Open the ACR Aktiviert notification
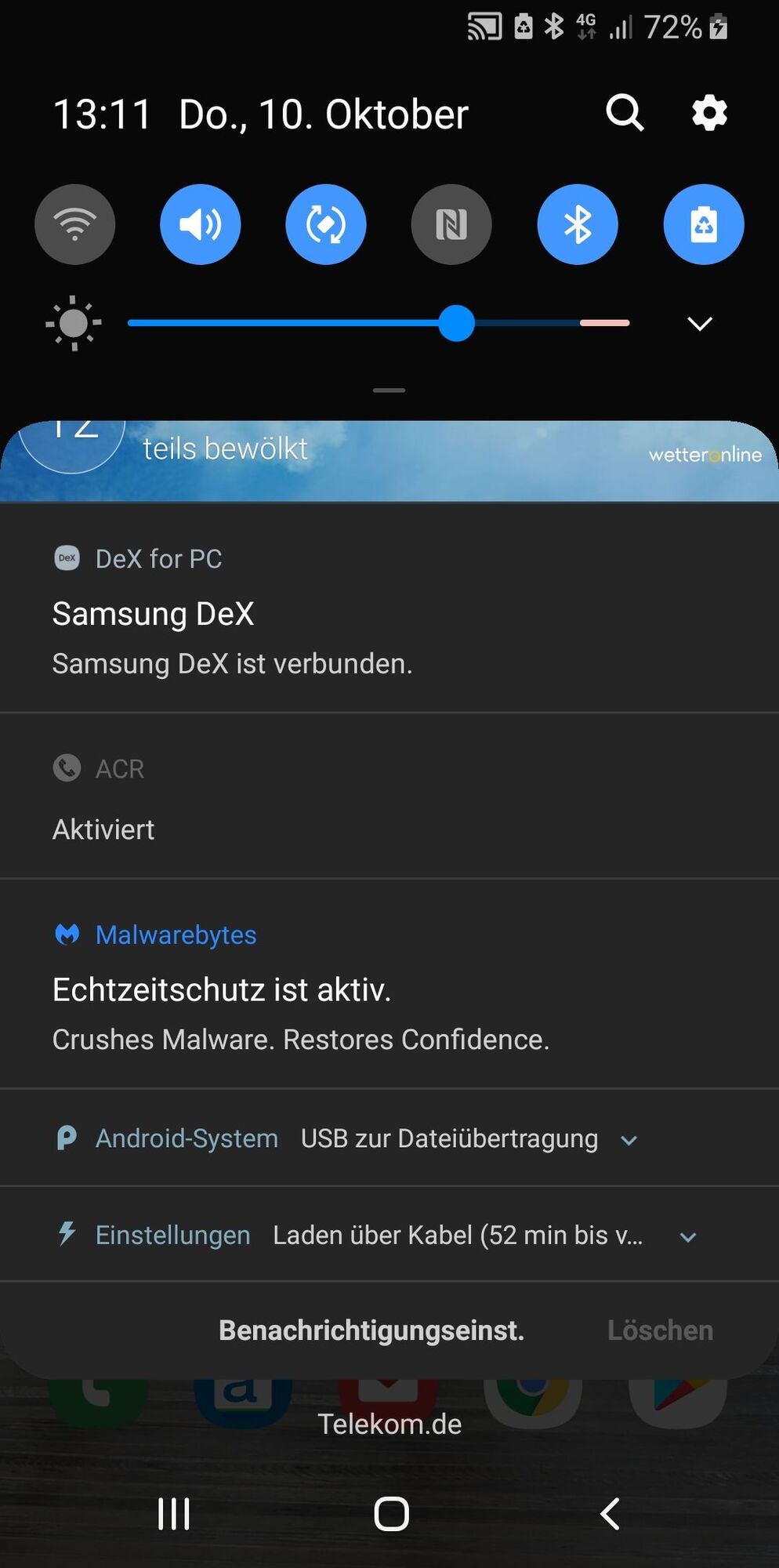 (x=389, y=800)
